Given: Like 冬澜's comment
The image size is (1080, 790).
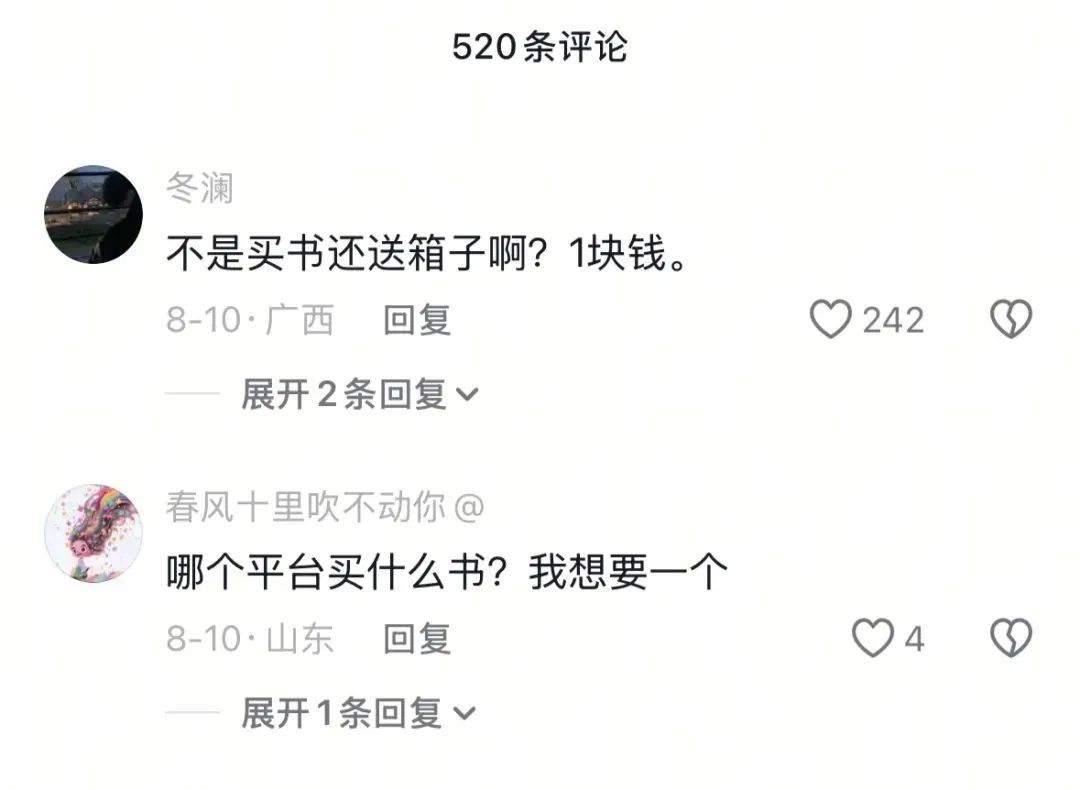Looking at the screenshot, I should pos(830,320).
